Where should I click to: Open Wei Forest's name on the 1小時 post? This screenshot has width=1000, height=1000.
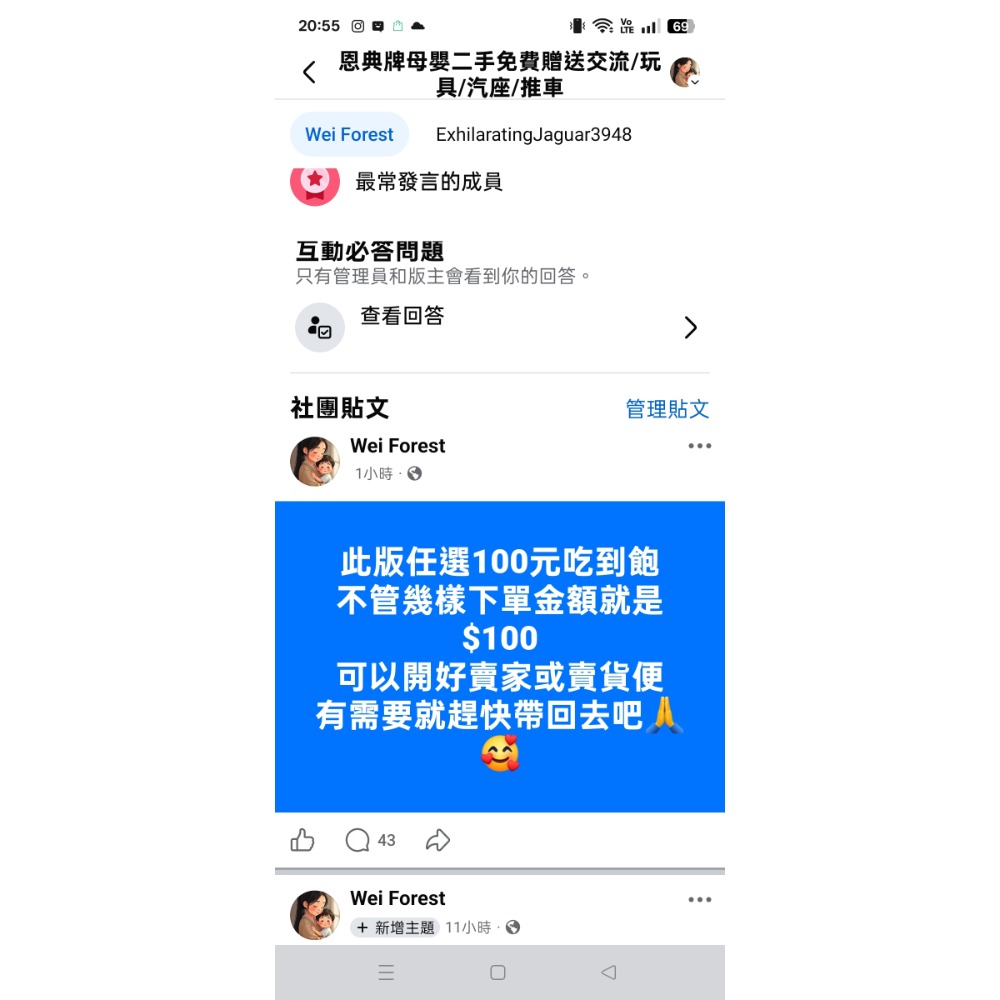tap(397, 446)
